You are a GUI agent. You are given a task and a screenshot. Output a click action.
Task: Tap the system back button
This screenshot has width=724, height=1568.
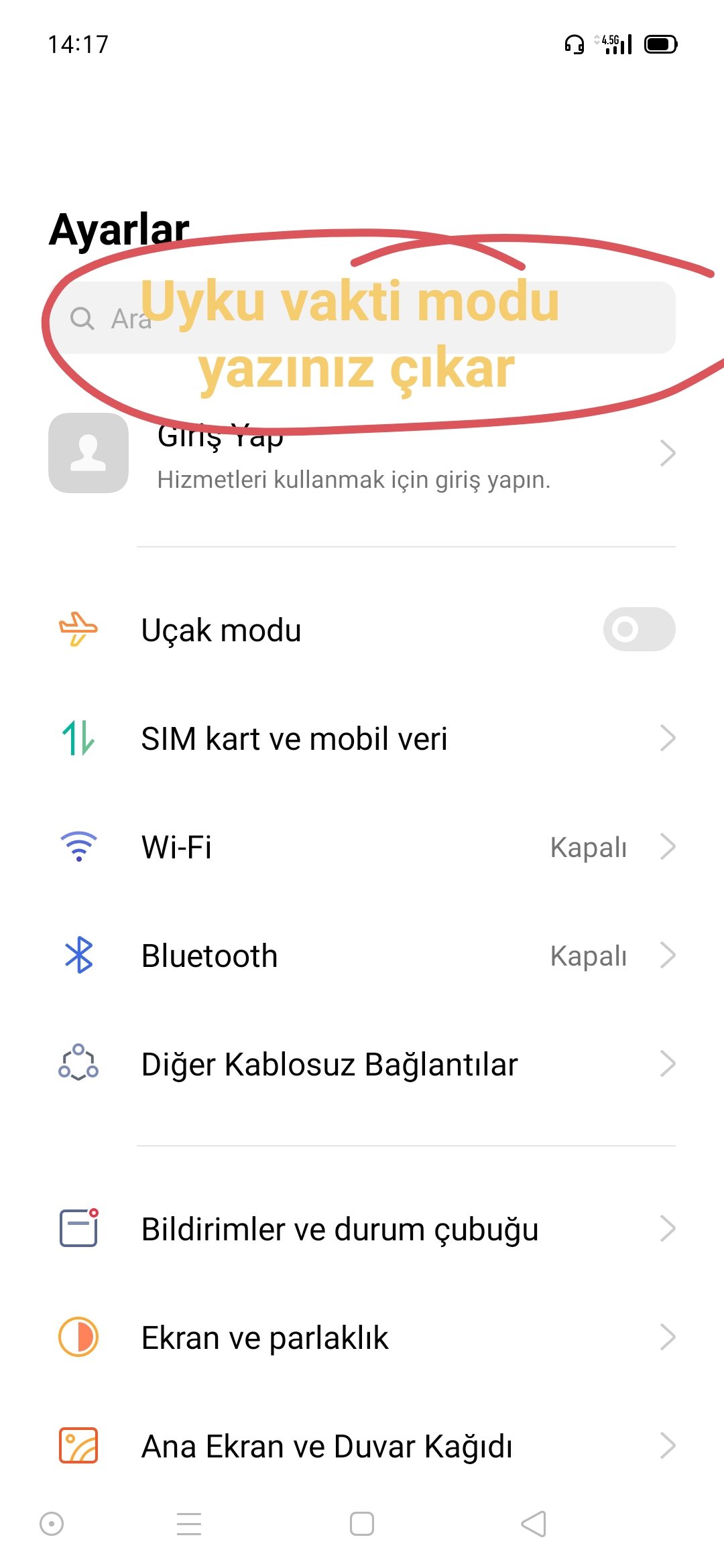534,1524
